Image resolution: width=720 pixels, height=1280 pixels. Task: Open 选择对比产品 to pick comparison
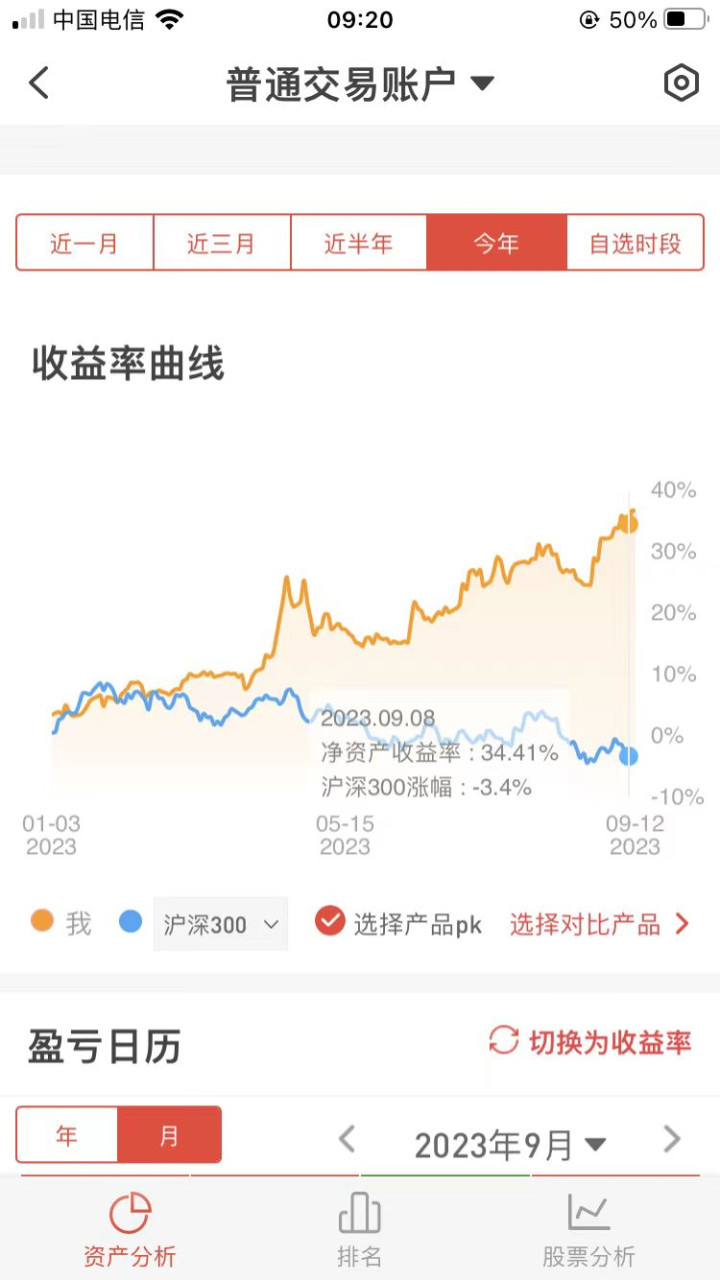[600, 924]
